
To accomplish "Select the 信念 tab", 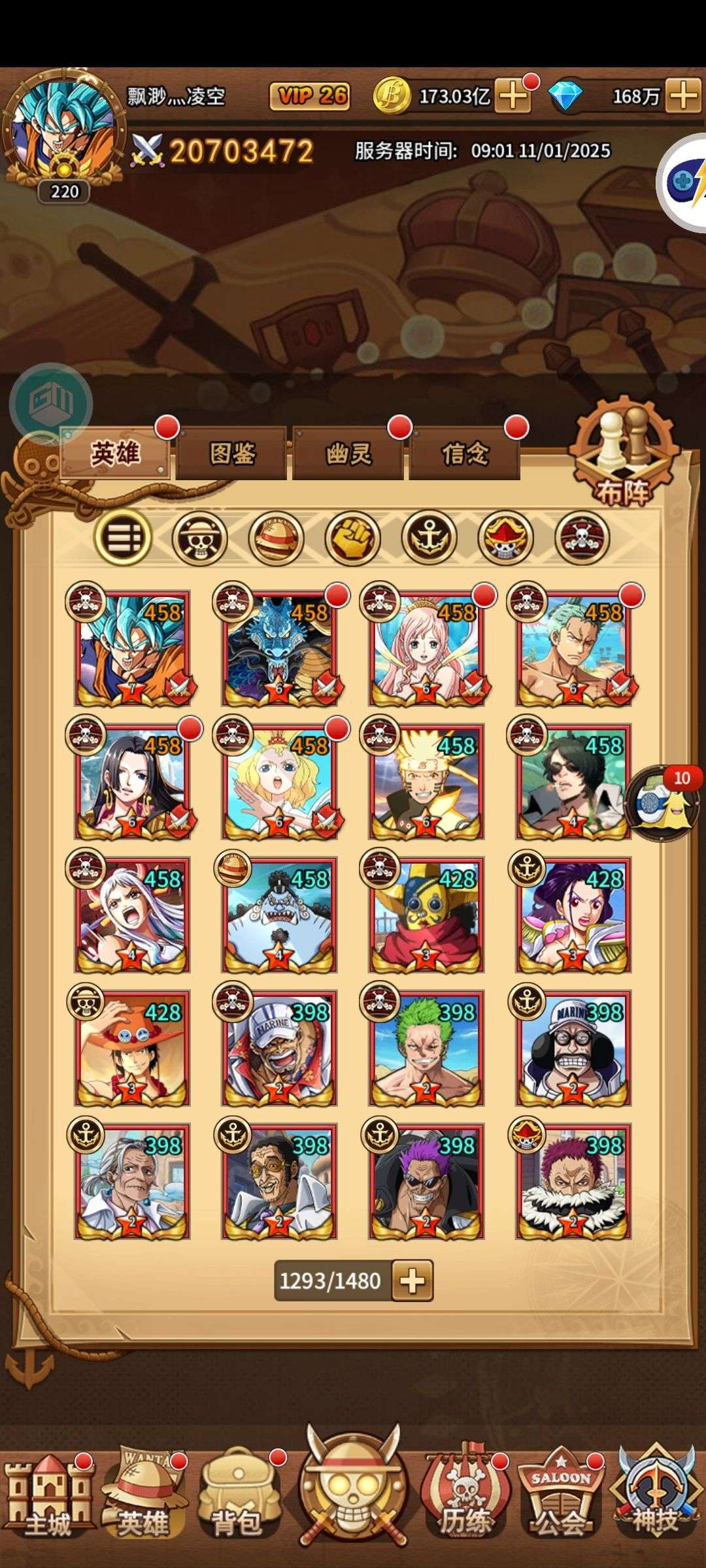I will pos(464,453).
